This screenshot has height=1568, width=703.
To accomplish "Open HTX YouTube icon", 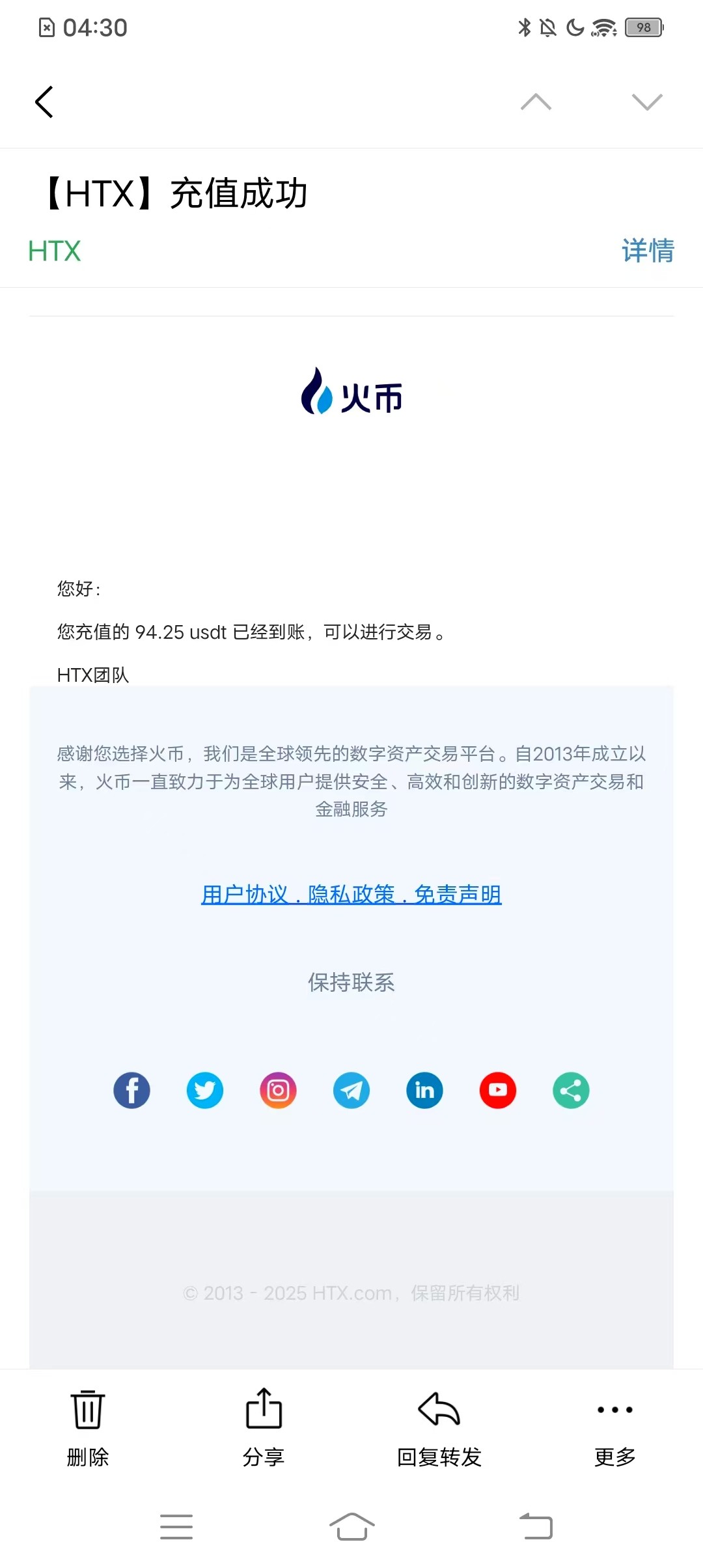I will tap(498, 1090).
